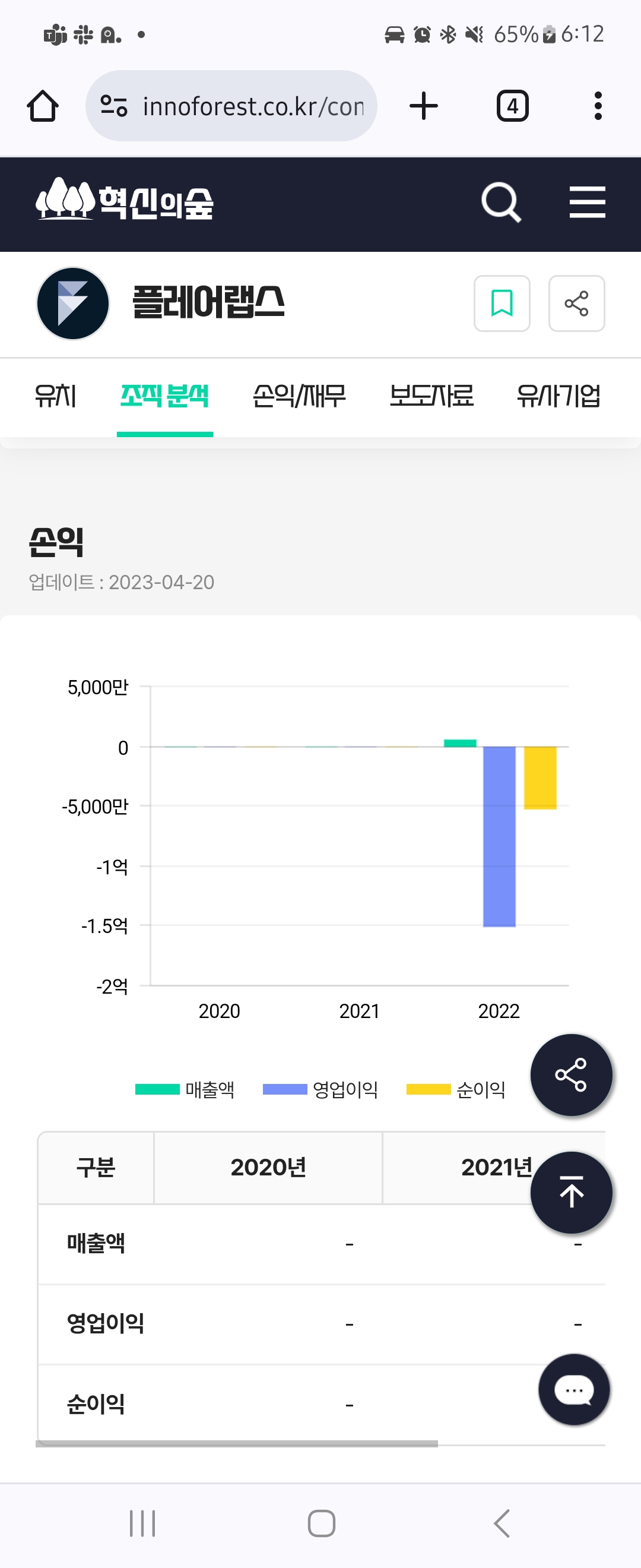Tap the floating share button
The height and width of the screenshot is (1568, 641).
coord(570,1074)
